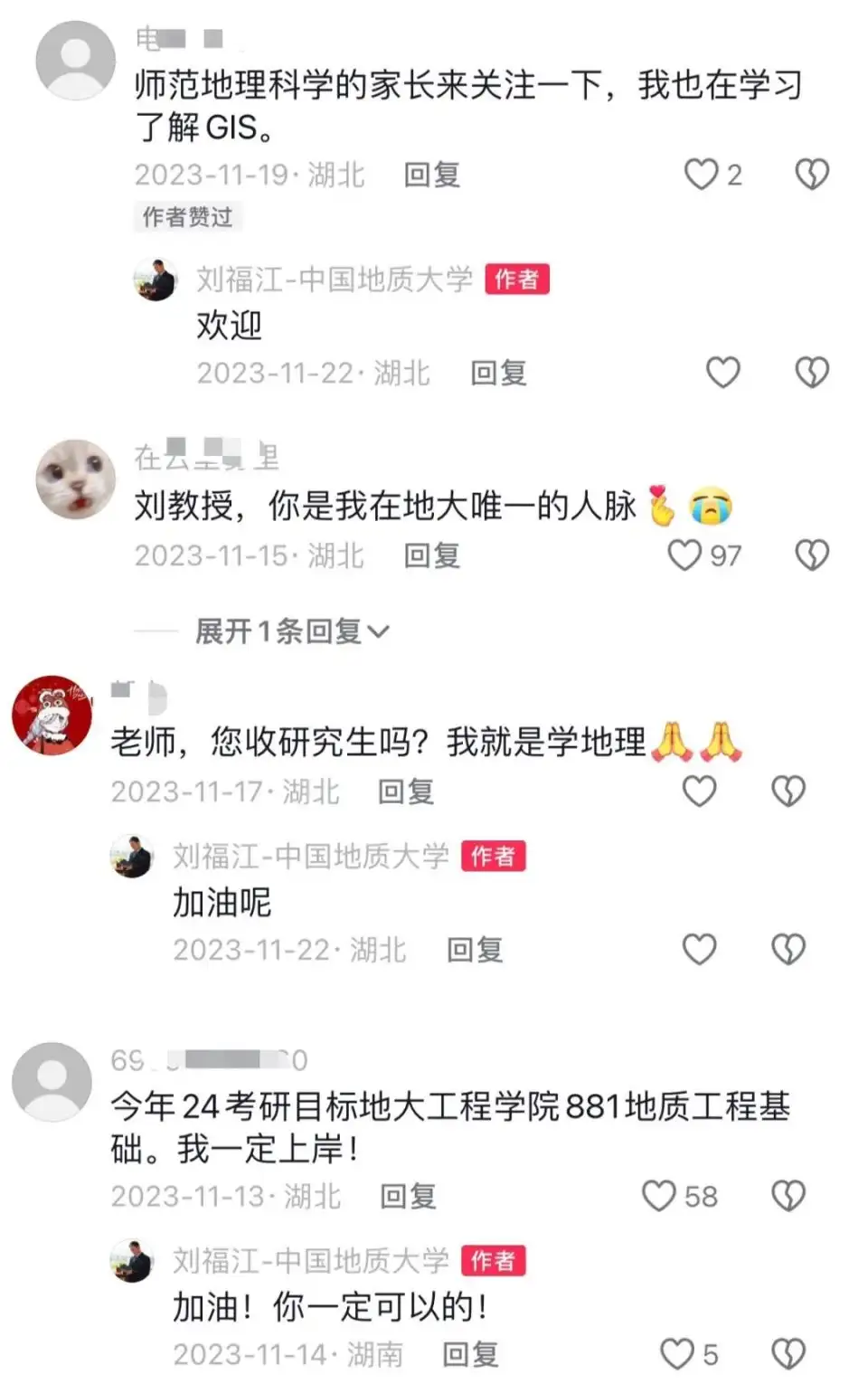Reply to the 刘教授 人脉 comment
This screenshot has height=1384, width=868.
[x=431, y=555]
